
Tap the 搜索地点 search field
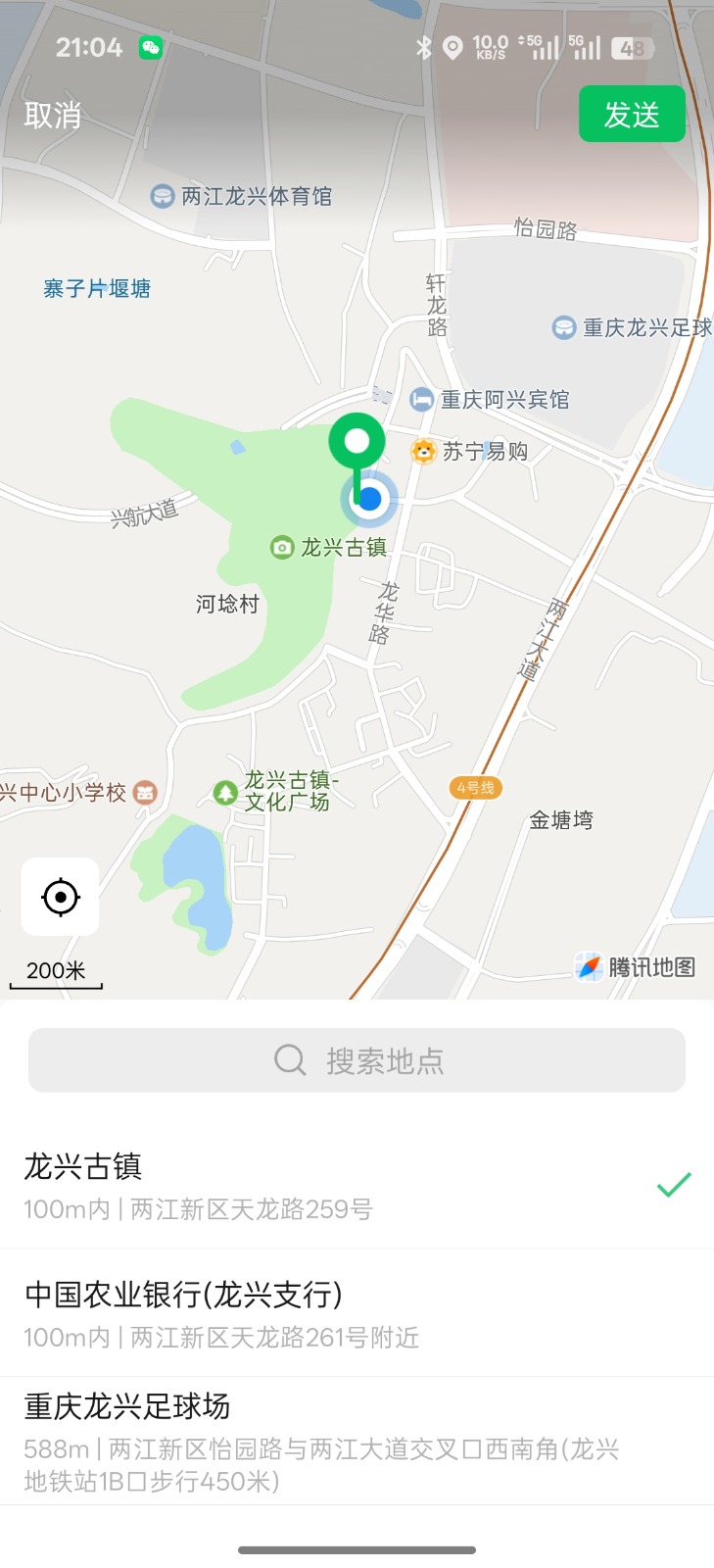tap(357, 1059)
